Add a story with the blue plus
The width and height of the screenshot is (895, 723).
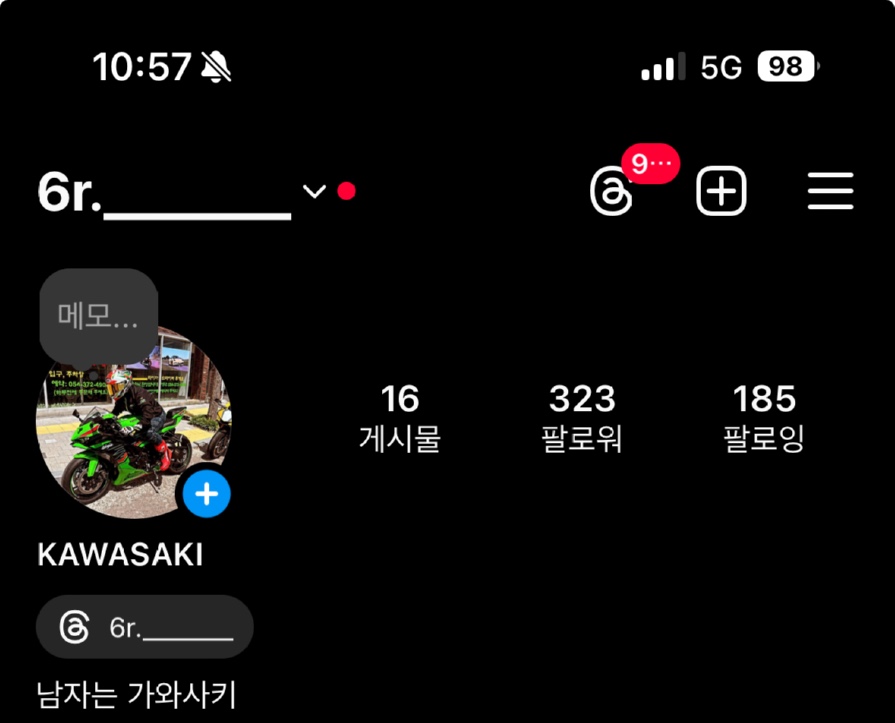pos(206,494)
